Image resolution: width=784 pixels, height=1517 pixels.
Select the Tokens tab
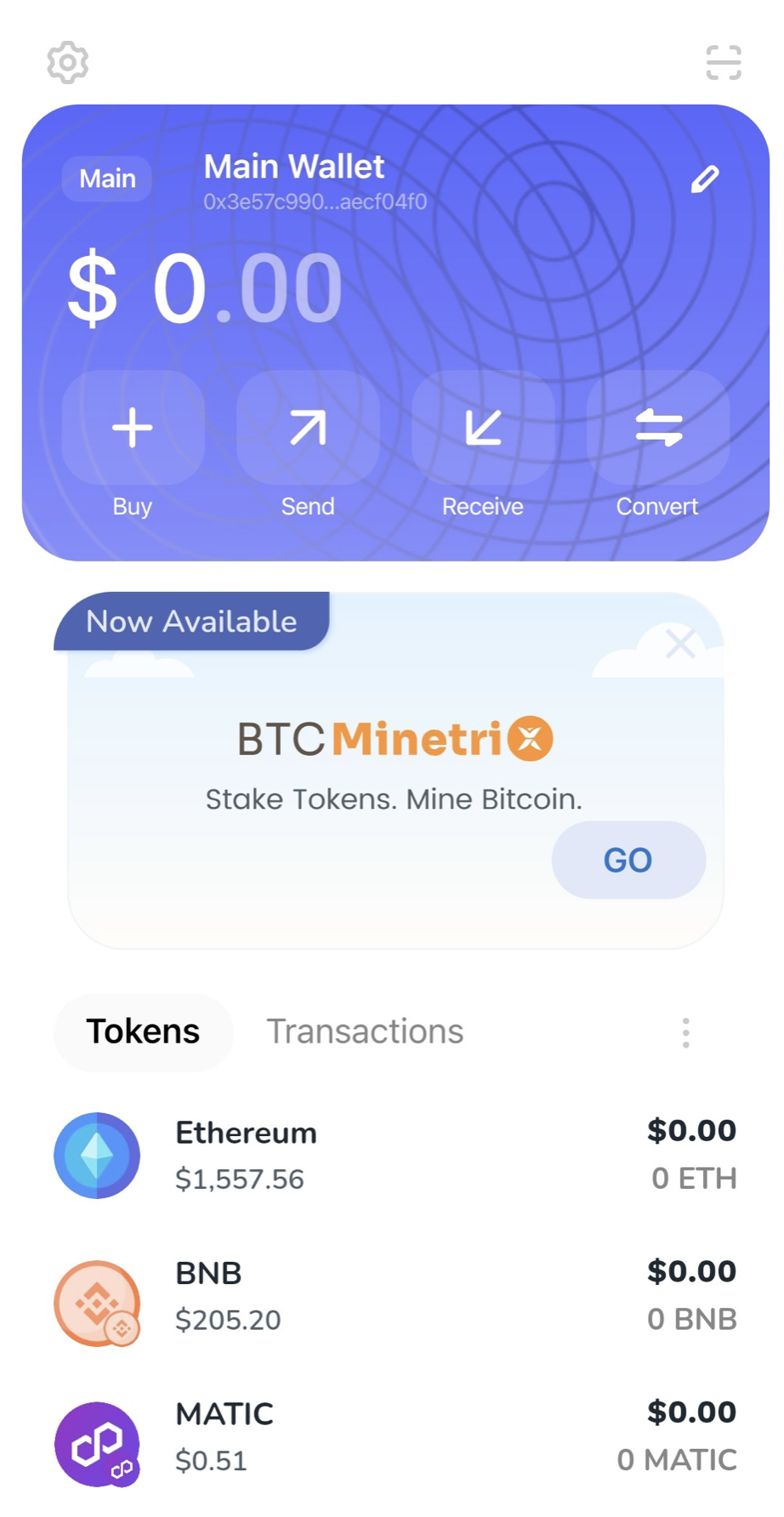[143, 1031]
